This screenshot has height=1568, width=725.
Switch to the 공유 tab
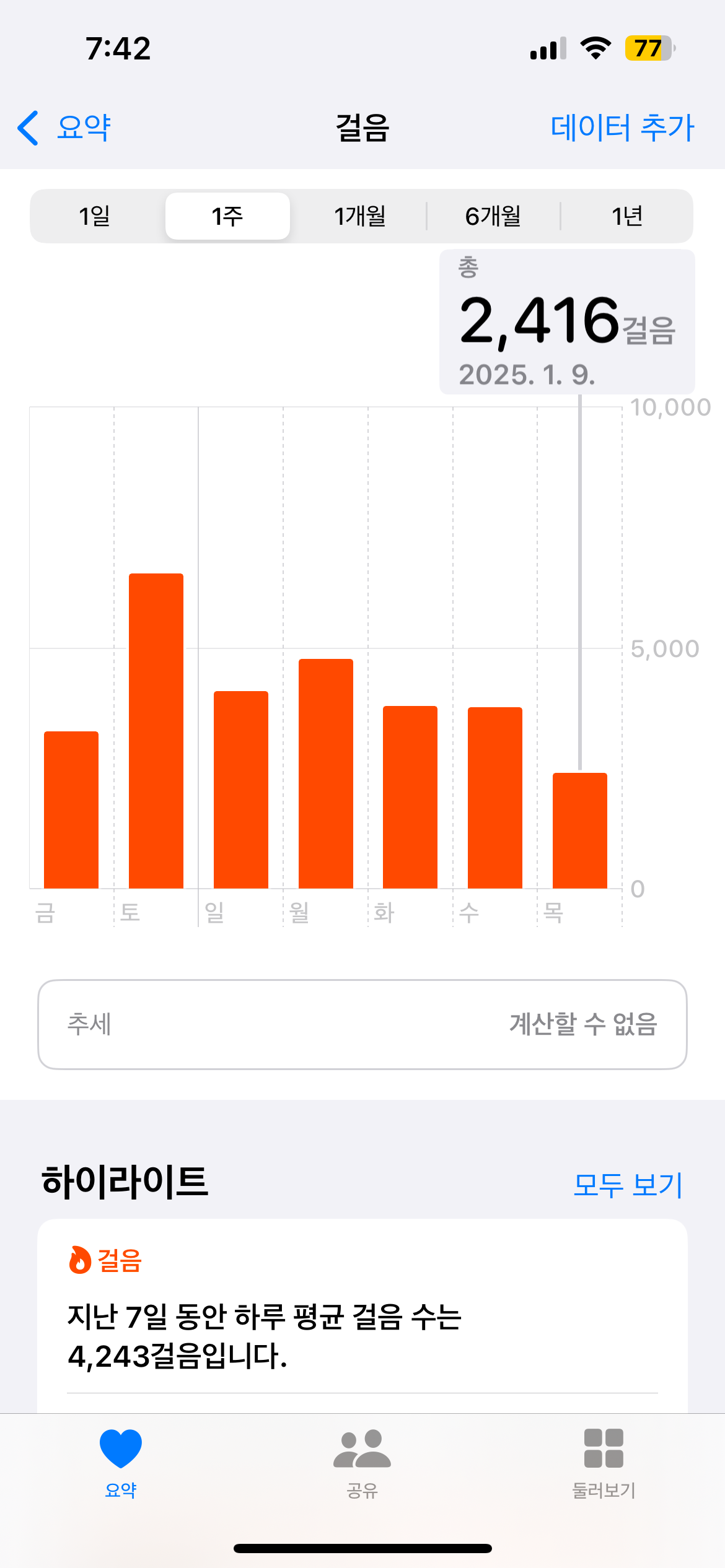362,1461
